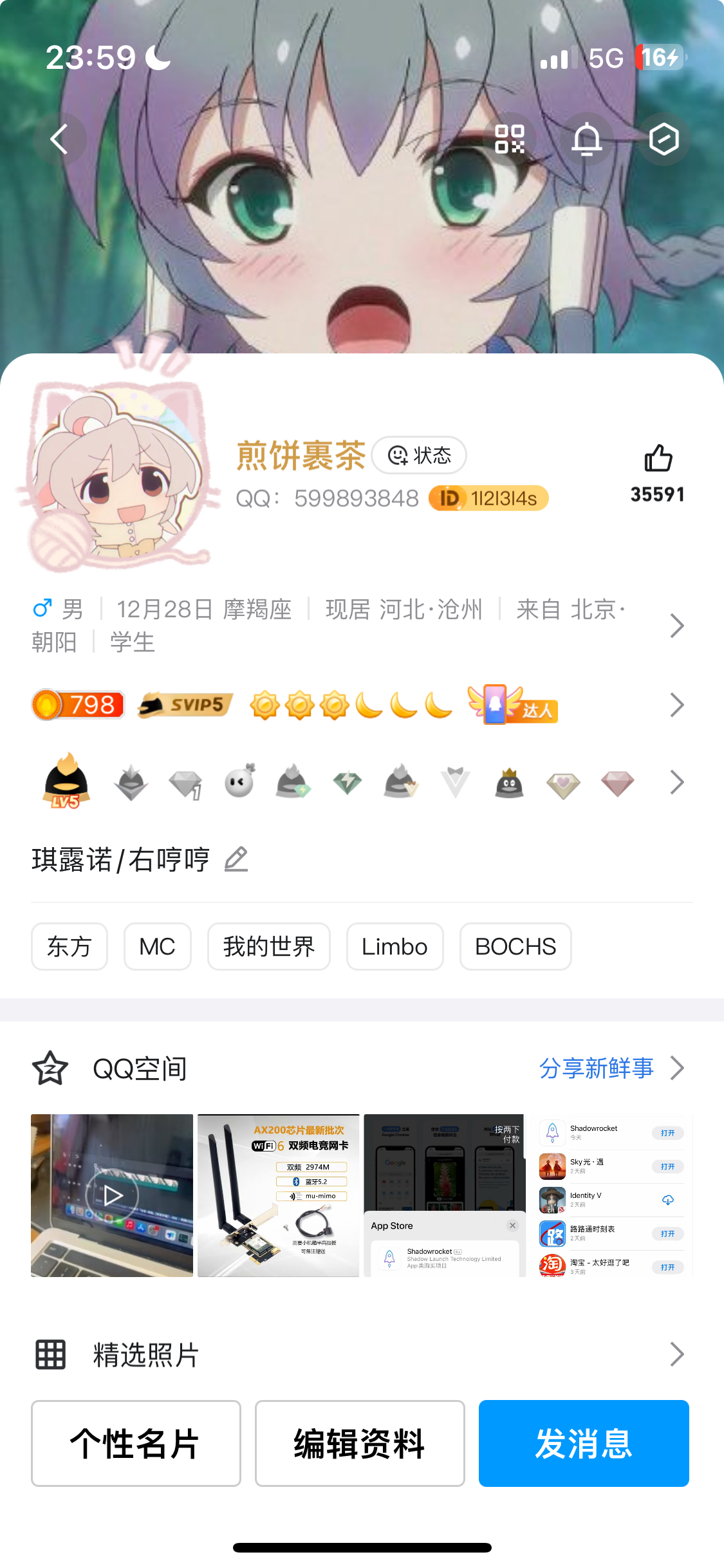Edit the signature with pencil icon
The image size is (724, 1568).
pyautogui.click(x=236, y=859)
